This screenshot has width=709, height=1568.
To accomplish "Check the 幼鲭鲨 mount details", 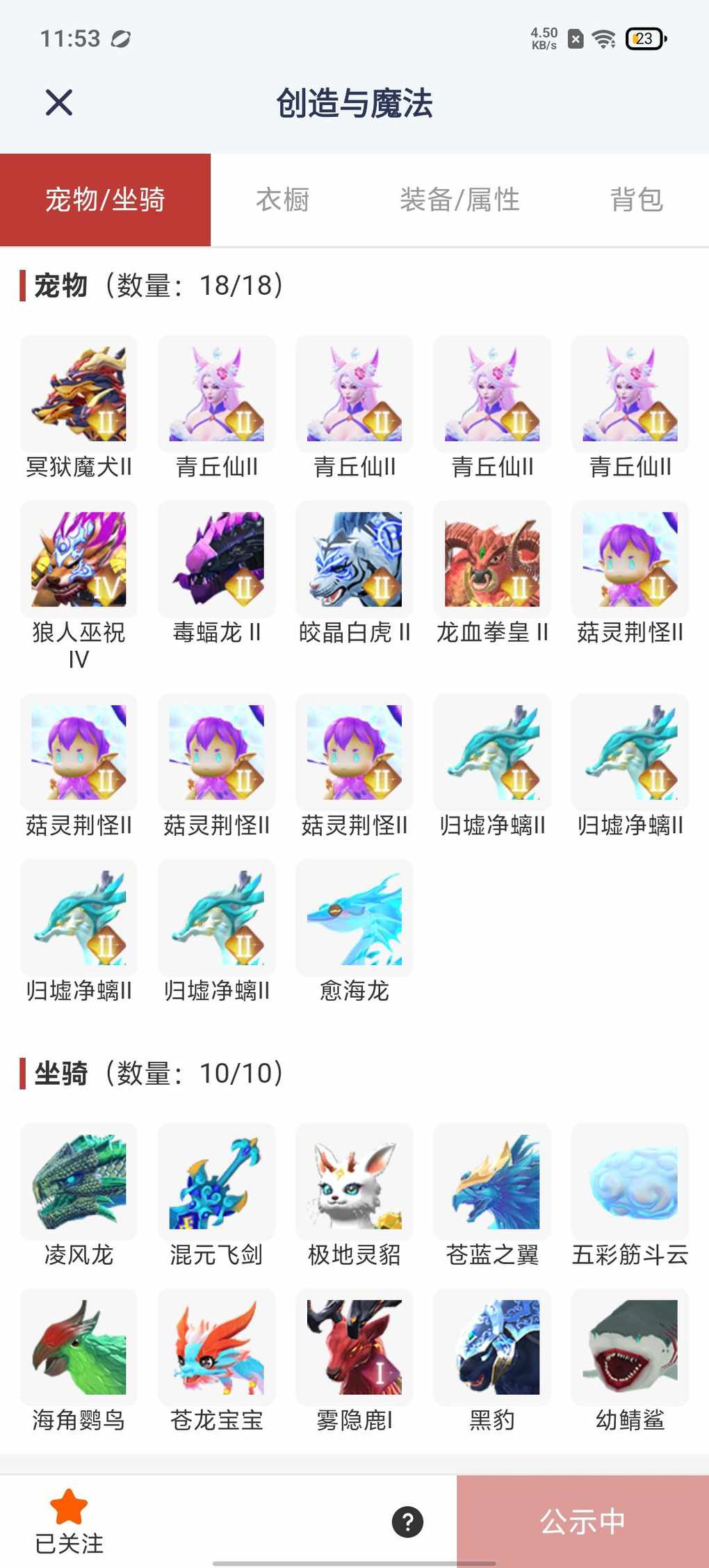I will click(x=630, y=1348).
